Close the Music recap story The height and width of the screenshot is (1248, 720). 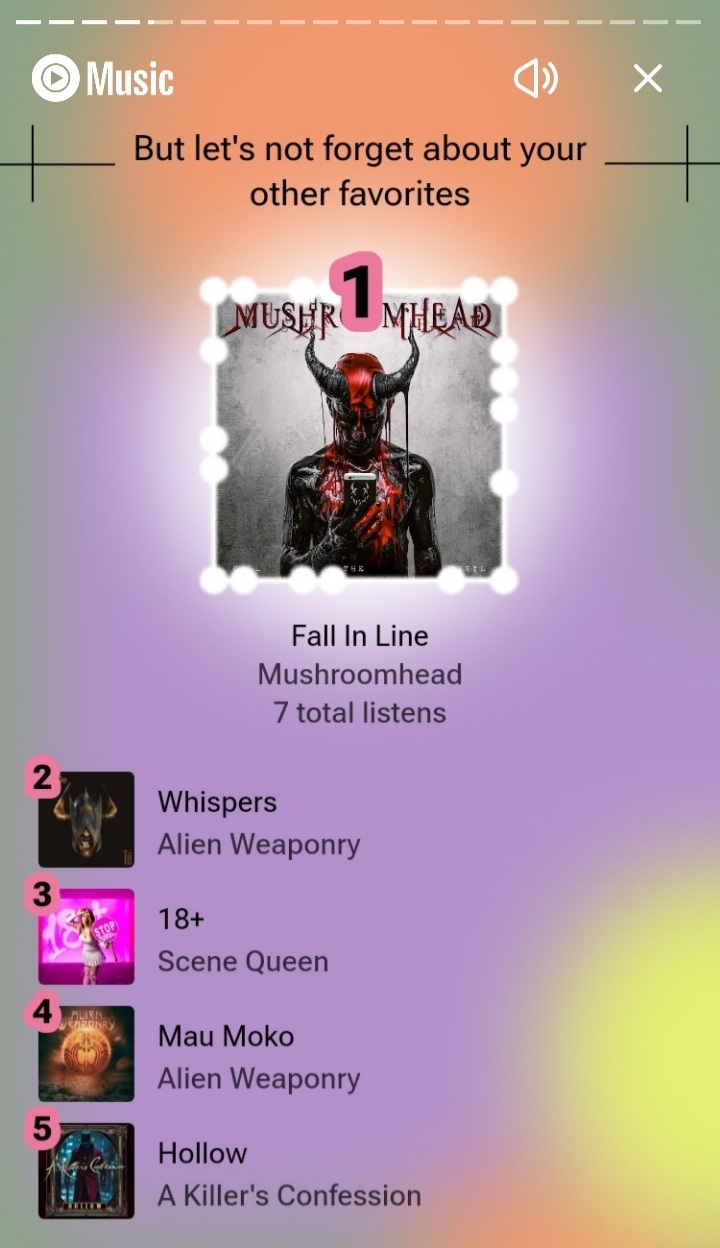648,78
